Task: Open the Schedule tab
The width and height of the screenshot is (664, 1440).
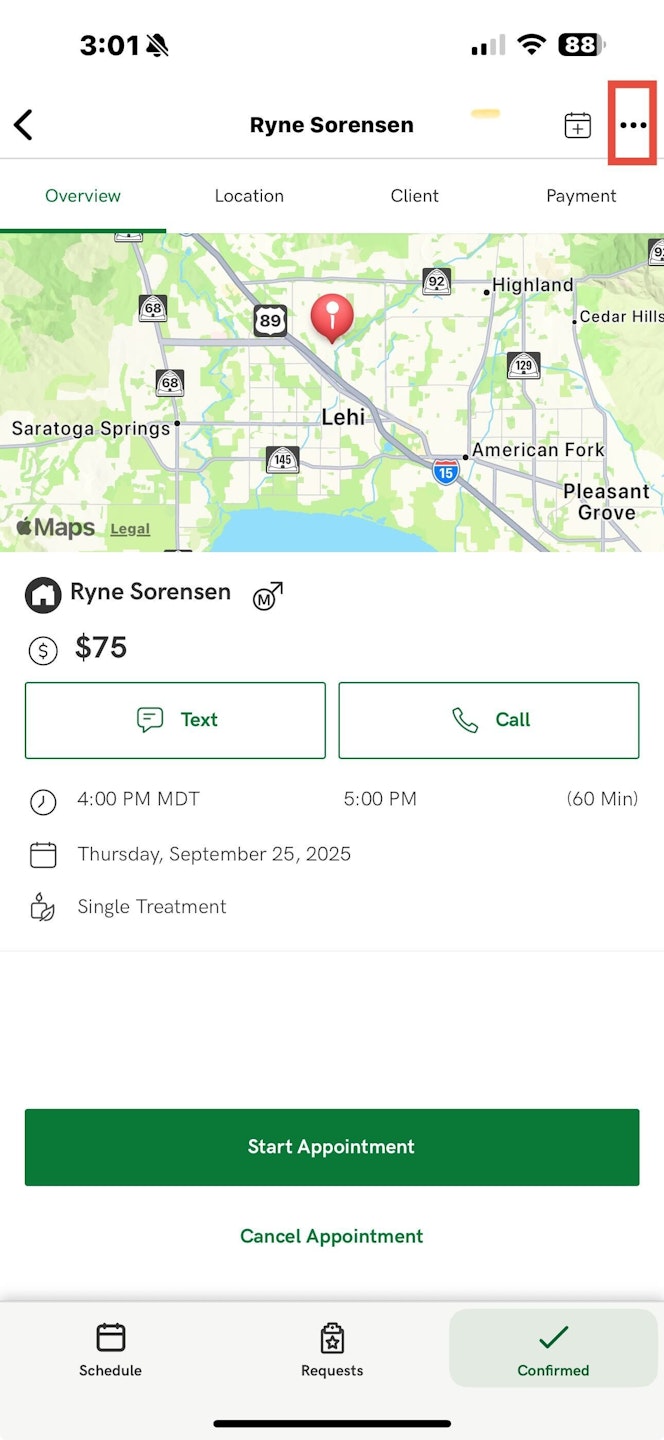Action: [110, 1349]
